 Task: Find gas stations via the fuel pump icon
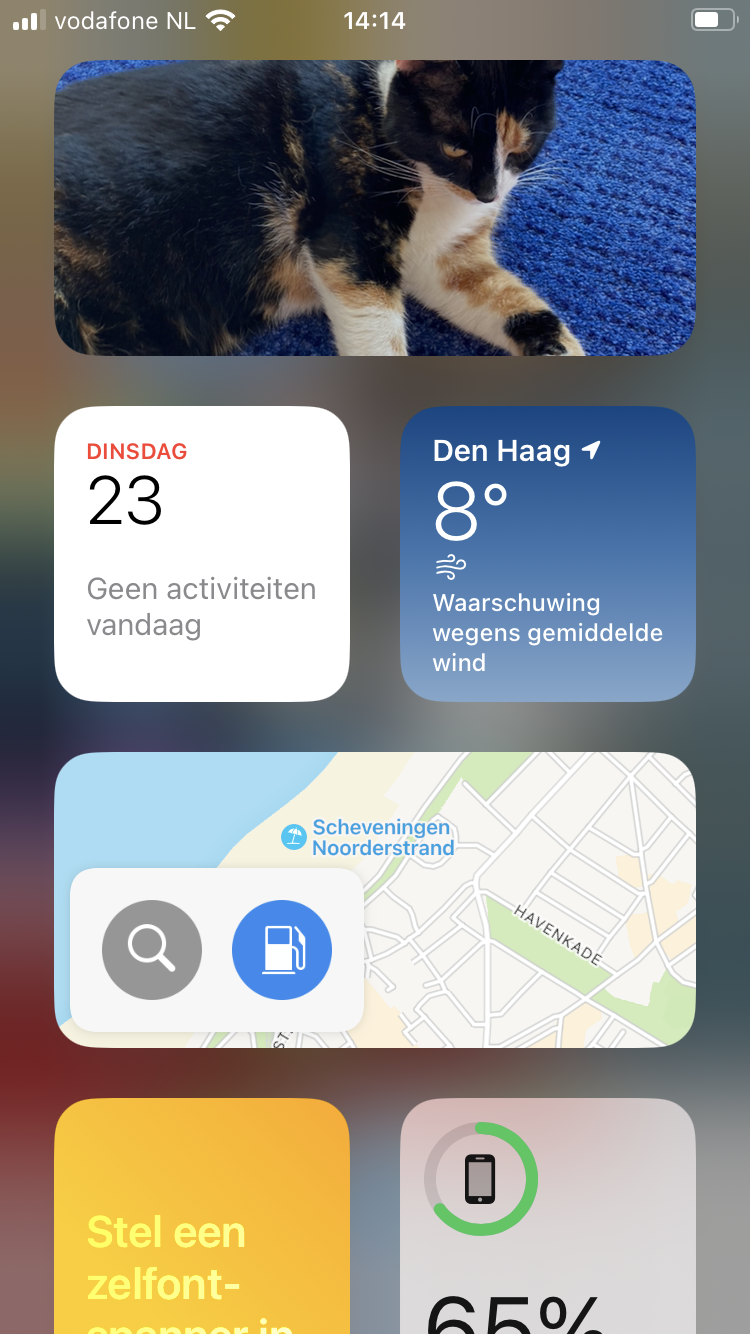point(282,950)
